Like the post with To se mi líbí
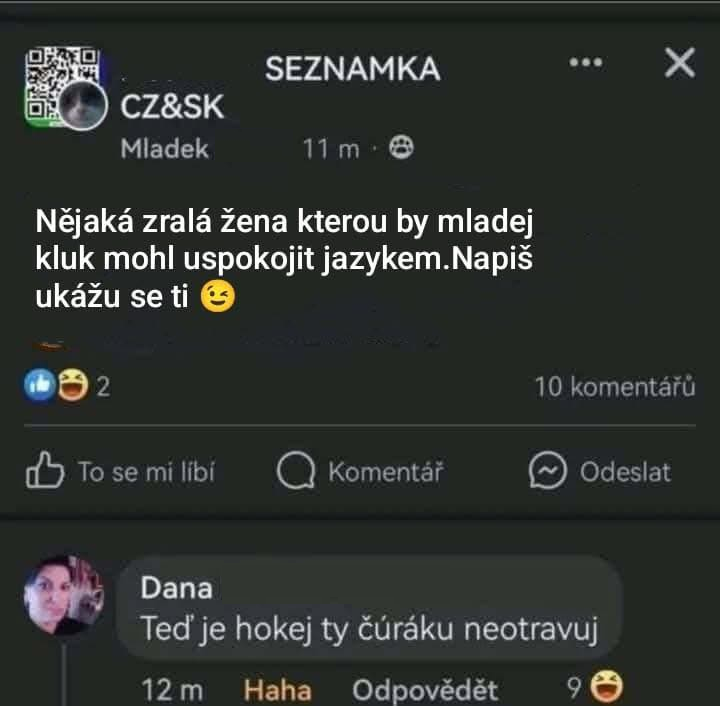 120,472
